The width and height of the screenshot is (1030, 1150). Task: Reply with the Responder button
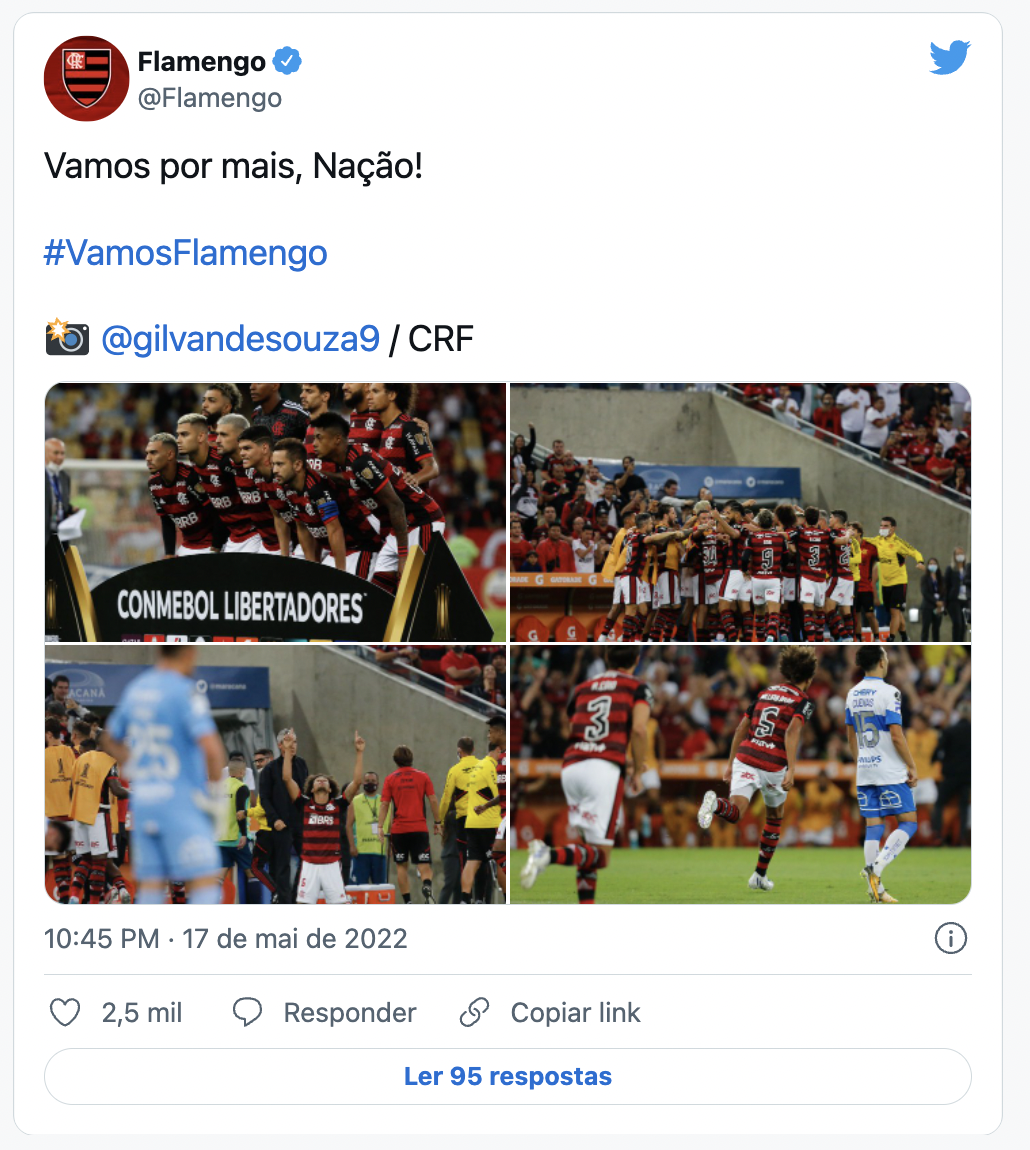pos(325,1013)
